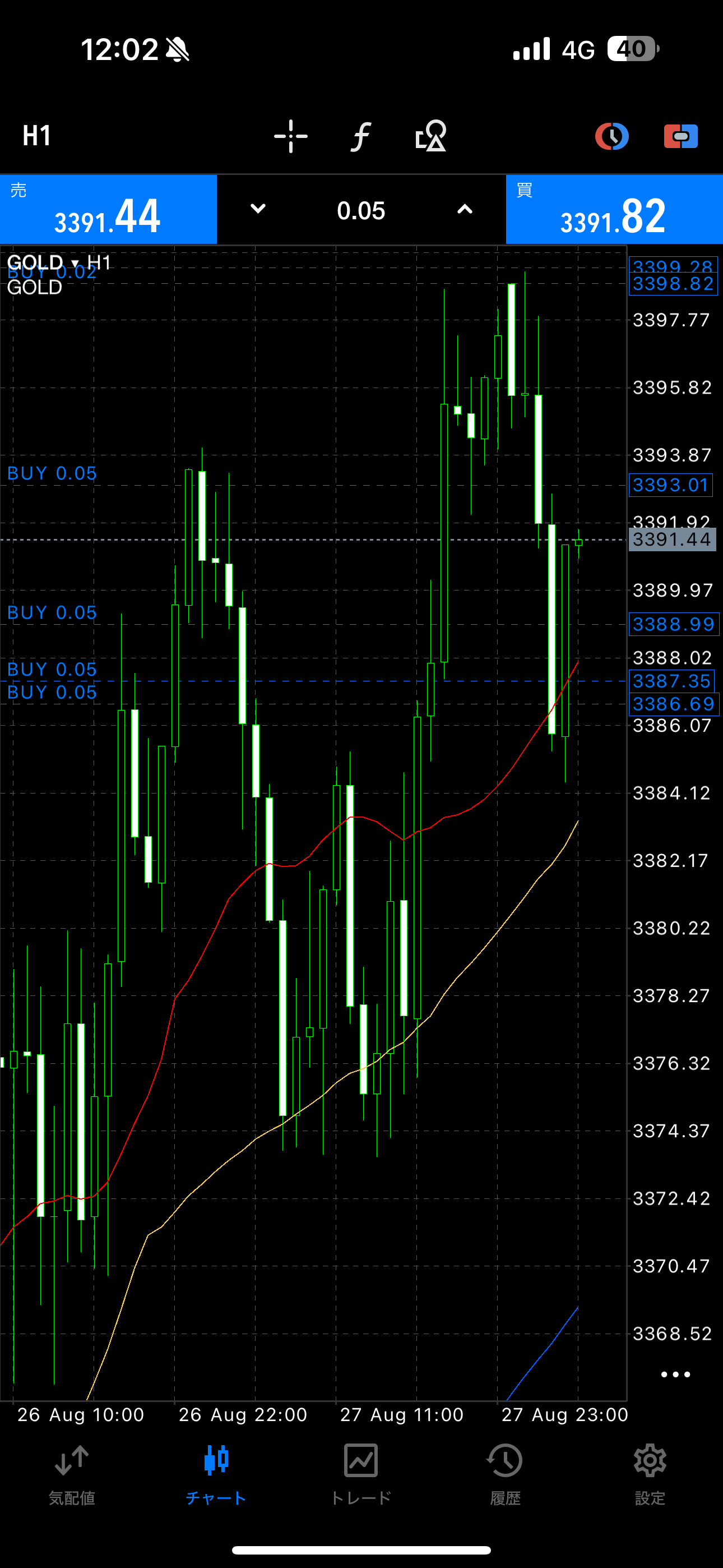Toggle the one-click trading panel icon

(680, 136)
